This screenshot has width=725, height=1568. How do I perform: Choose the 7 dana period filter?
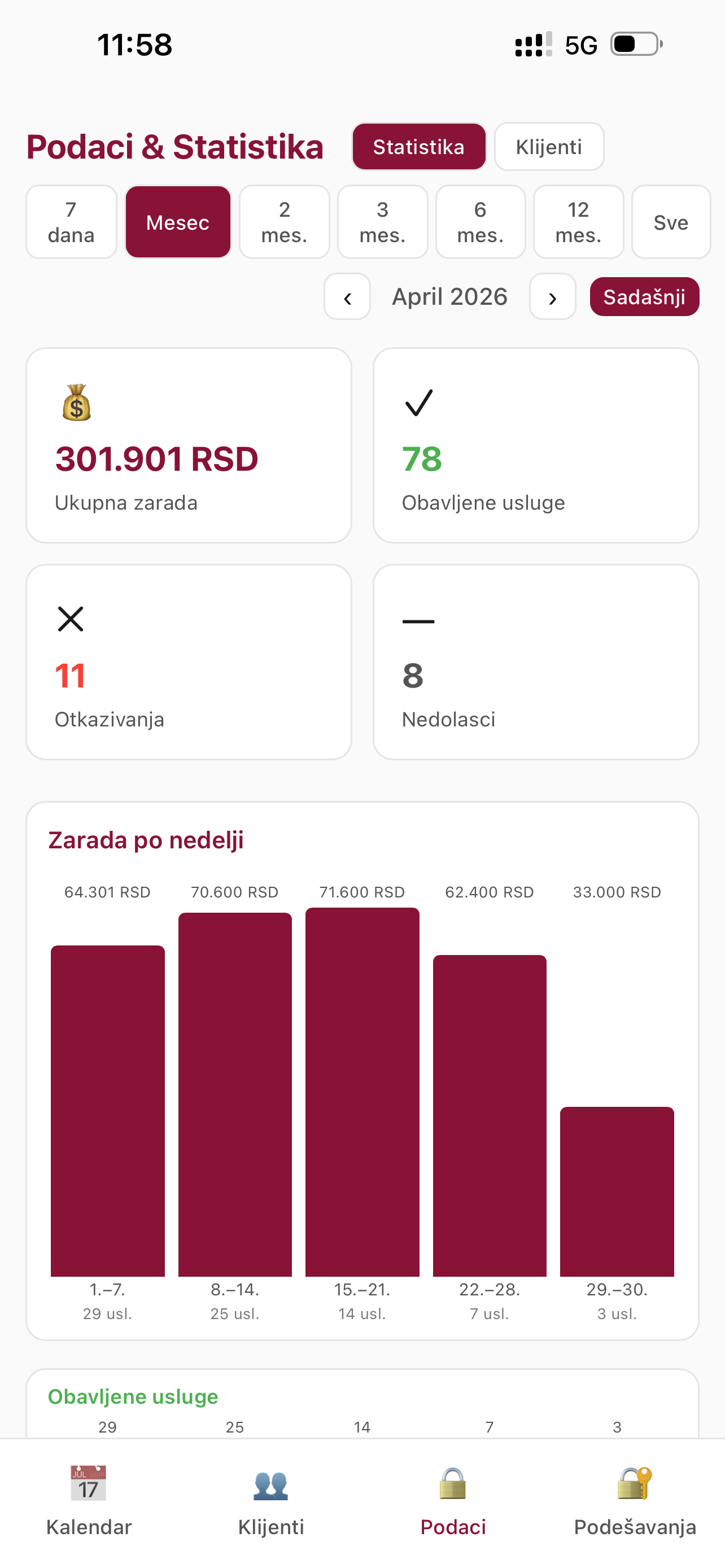click(71, 222)
